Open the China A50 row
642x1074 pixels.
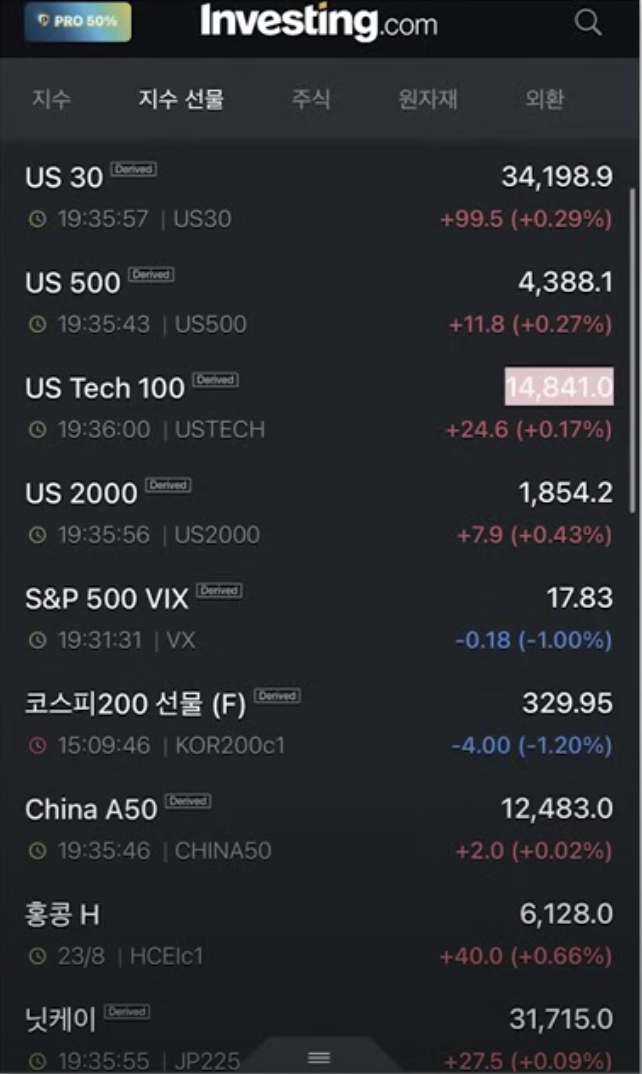tap(319, 829)
